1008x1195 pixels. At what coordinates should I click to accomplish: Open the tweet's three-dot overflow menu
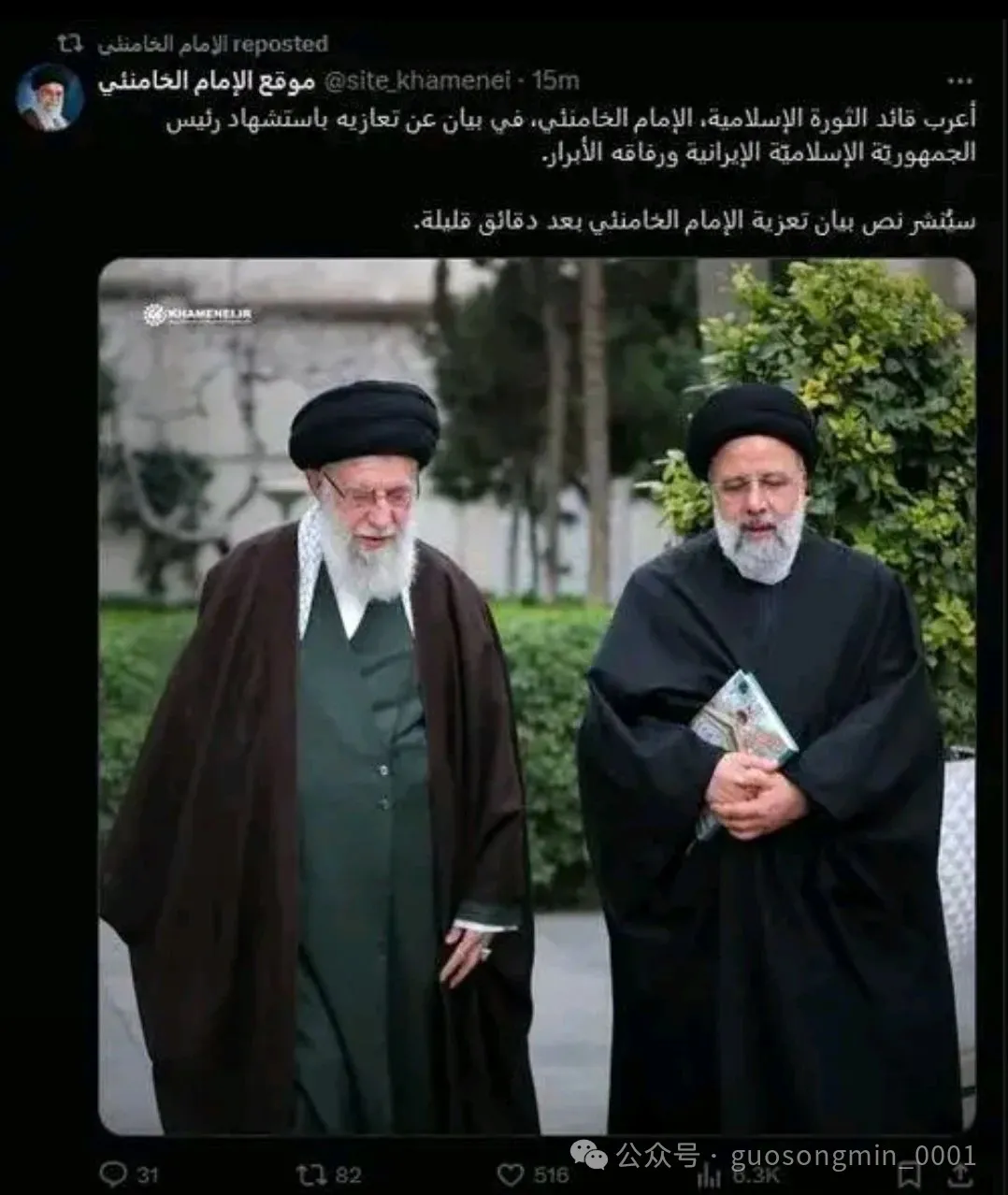point(959,81)
